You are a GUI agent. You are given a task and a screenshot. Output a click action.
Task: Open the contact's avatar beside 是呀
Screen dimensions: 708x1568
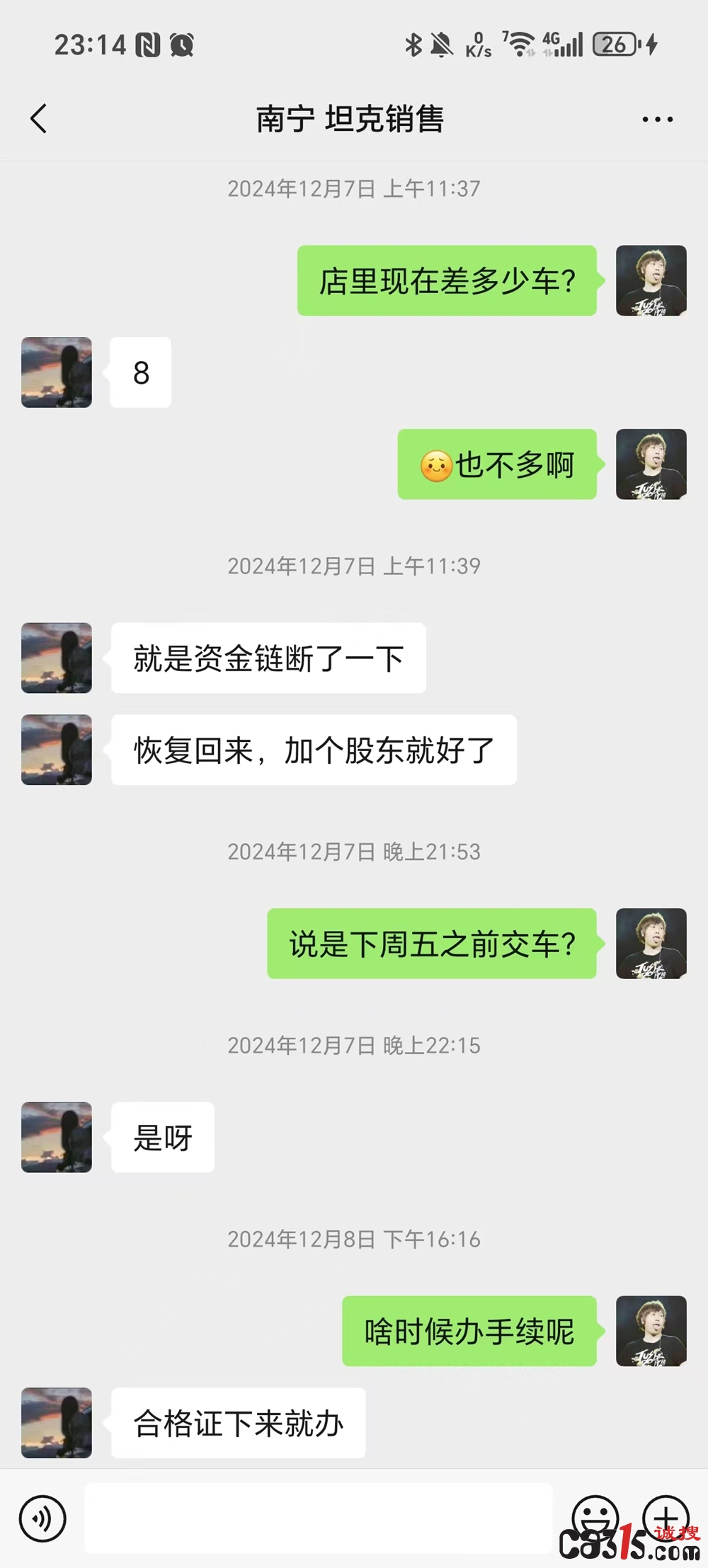click(x=57, y=1137)
